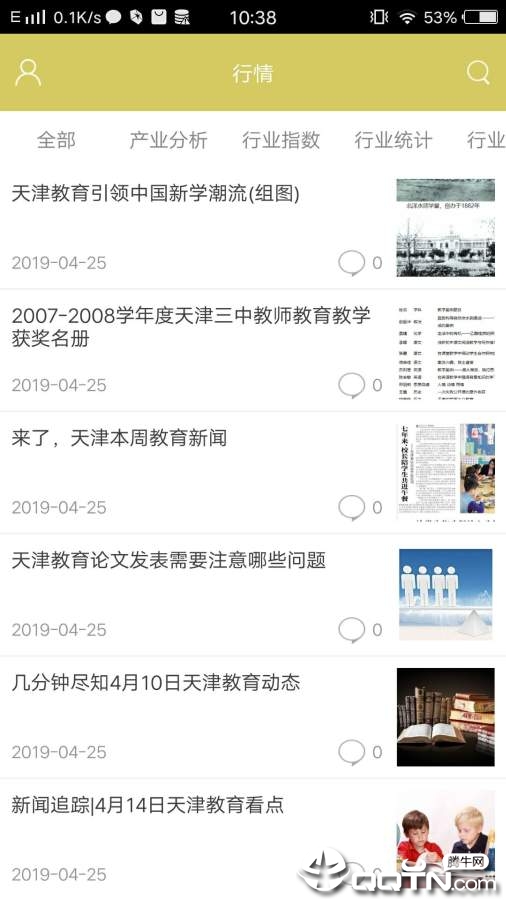
Task: Tap comment icon on 几分钟尽知4月10日 article
Action: pyautogui.click(x=351, y=752)
